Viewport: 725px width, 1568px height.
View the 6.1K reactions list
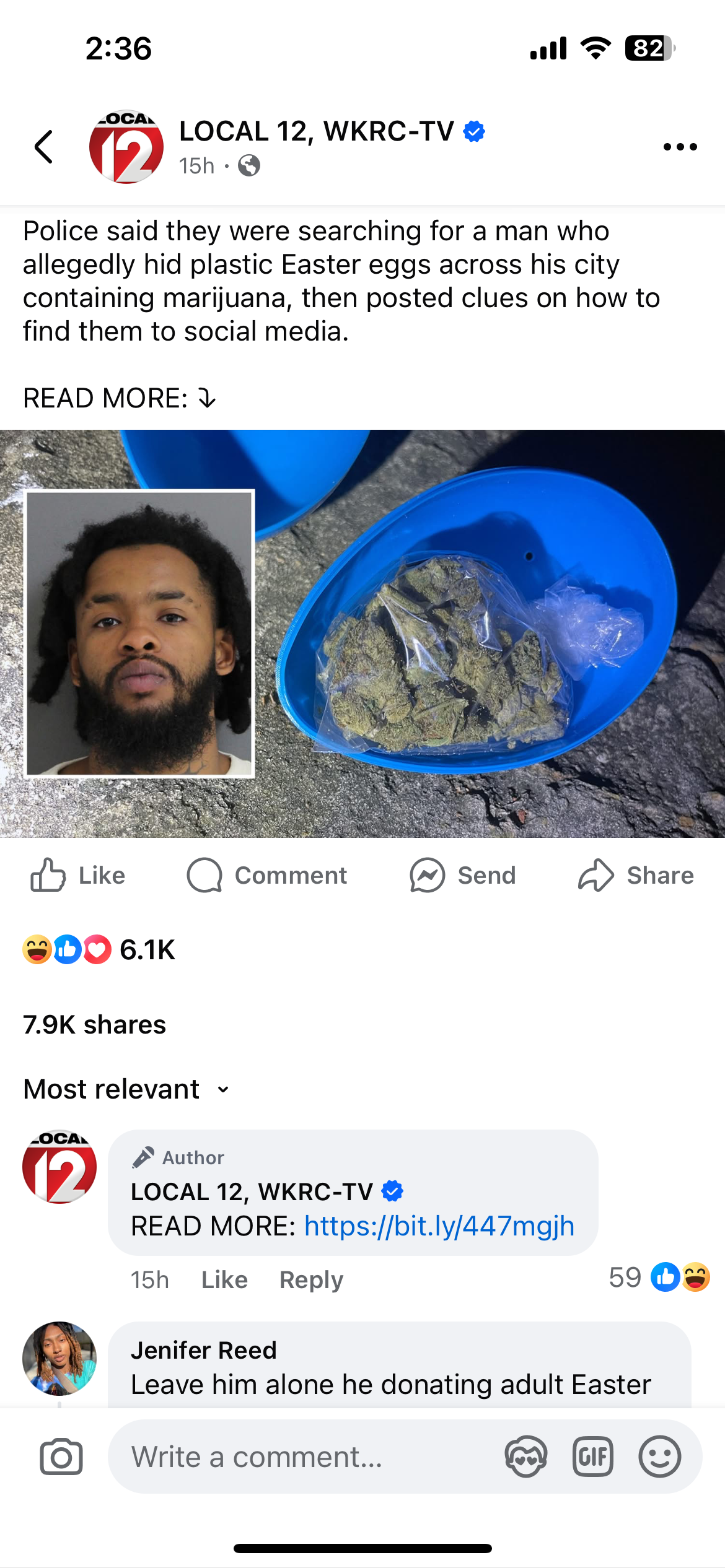click(99, 949)
